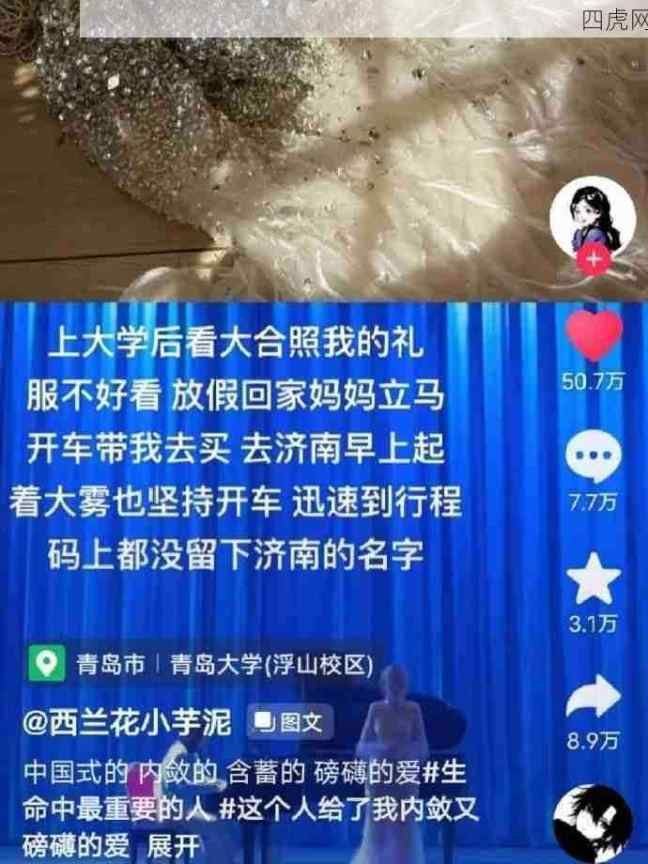Viewport: 648px width, 864px height.
Task: Open the 青岛大学(浮山校区) location tag
Action: coord(272,662)
